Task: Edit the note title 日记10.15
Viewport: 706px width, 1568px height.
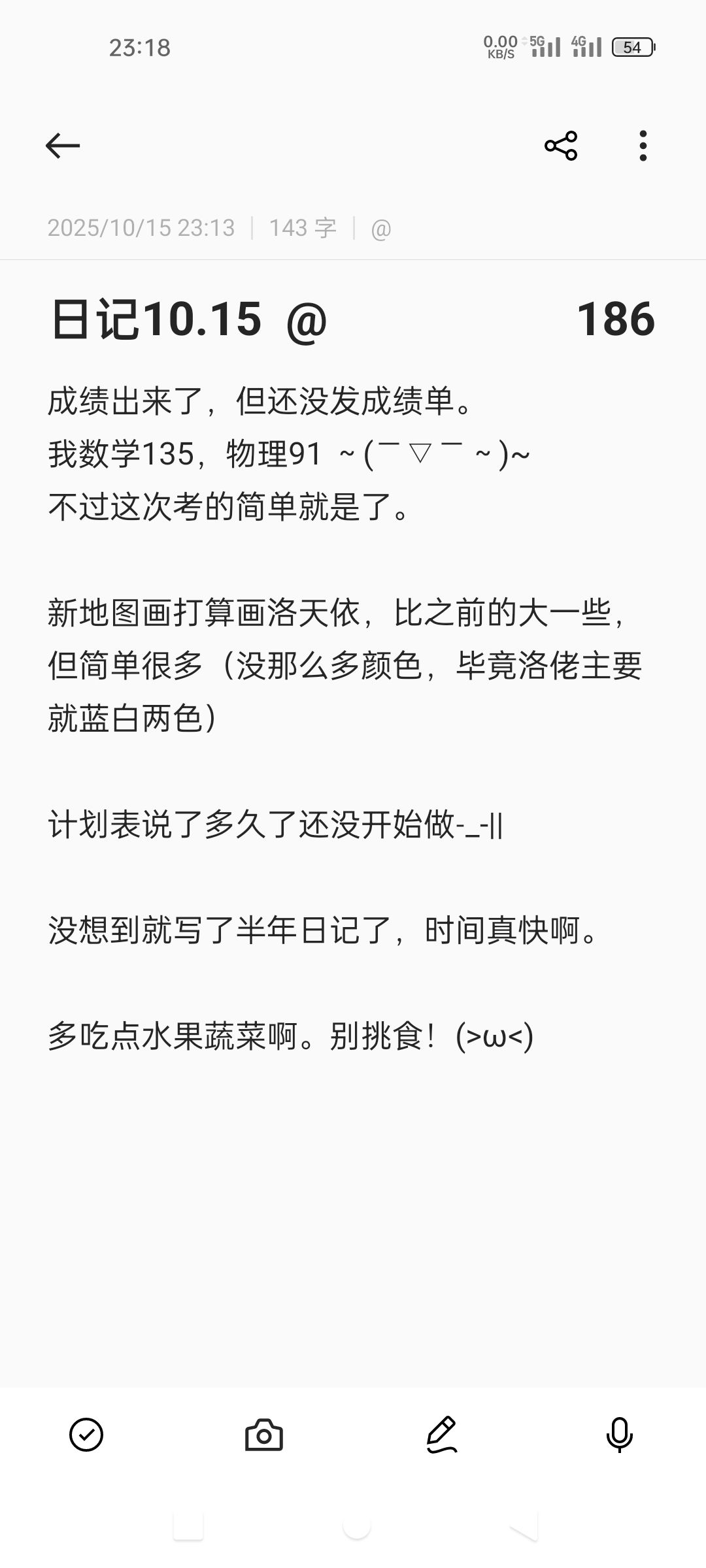Action: click(157, 319)
